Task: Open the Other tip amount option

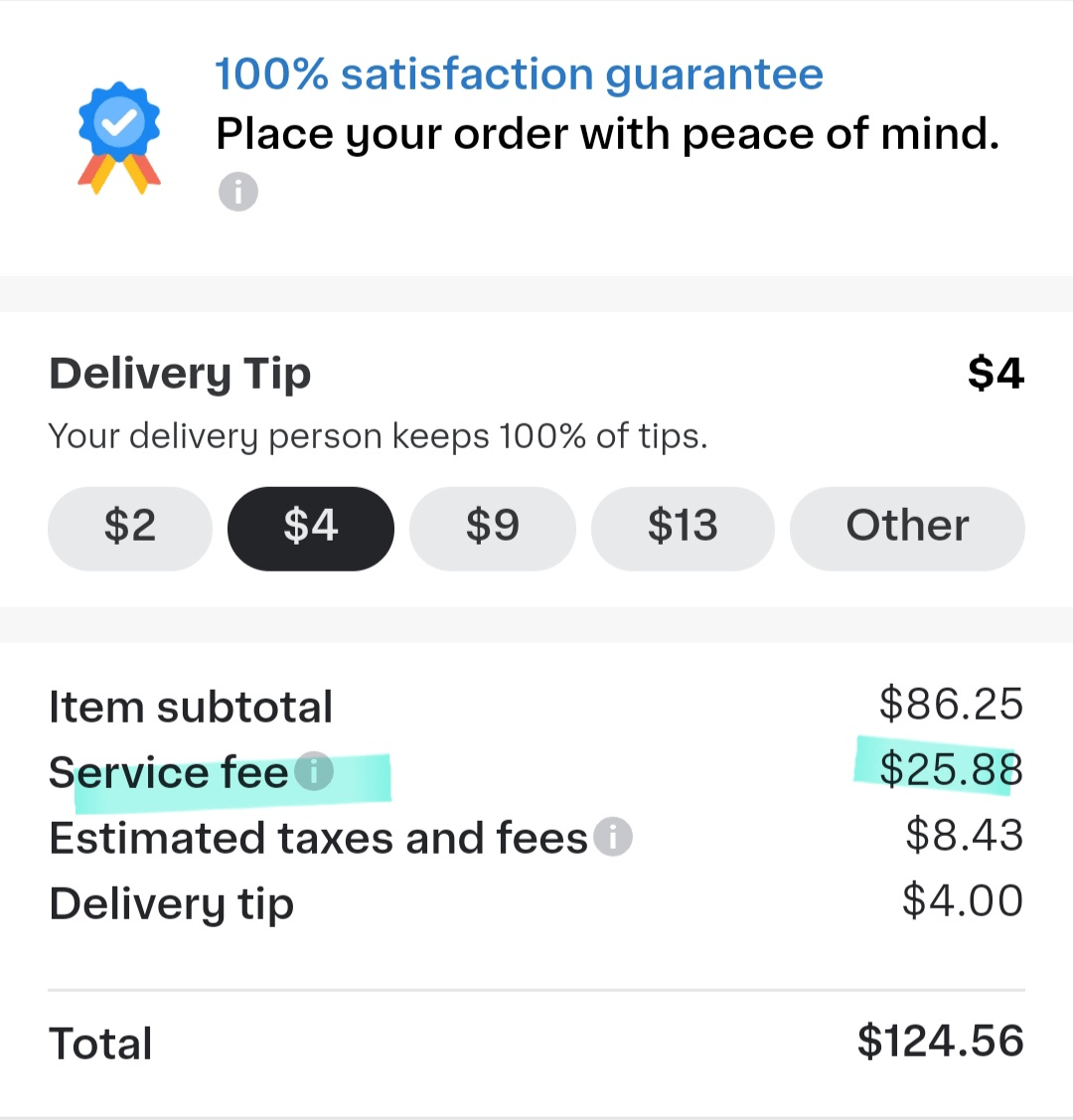Action: [x=906, y=528]
